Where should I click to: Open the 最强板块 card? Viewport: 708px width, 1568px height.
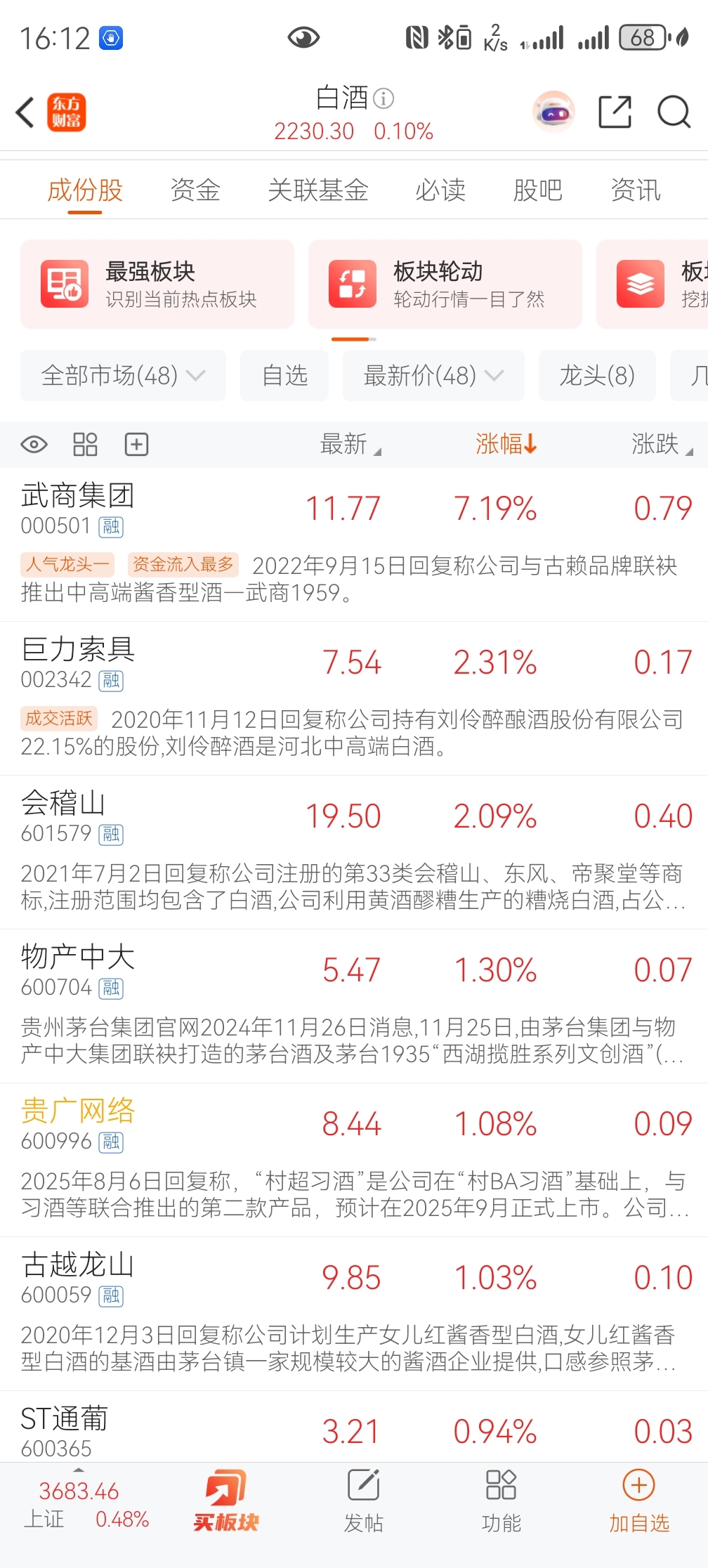(157, 284)
